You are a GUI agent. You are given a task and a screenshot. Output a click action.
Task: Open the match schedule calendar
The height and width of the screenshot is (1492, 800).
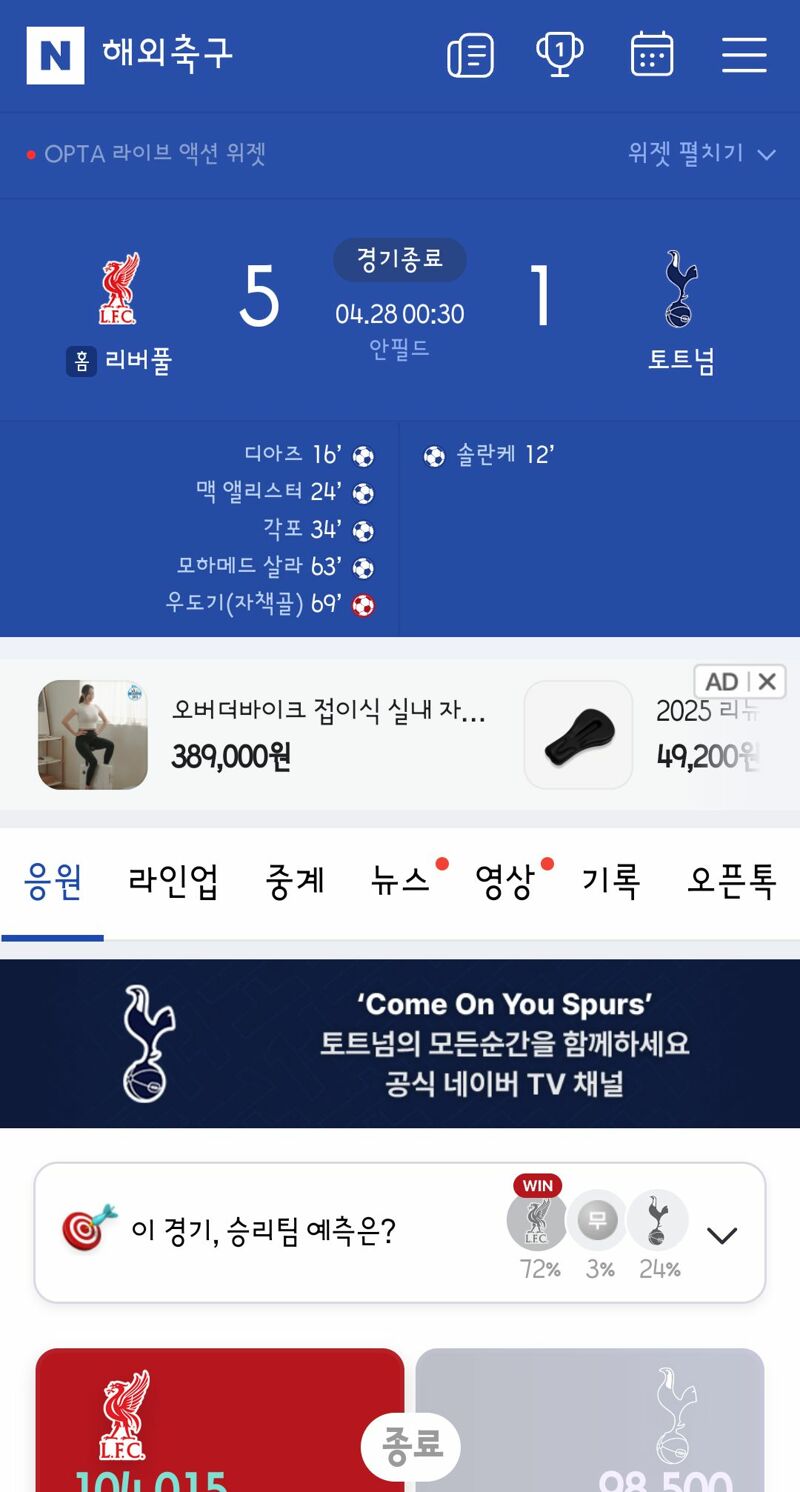pyautogui.click(x=652, y=55)
